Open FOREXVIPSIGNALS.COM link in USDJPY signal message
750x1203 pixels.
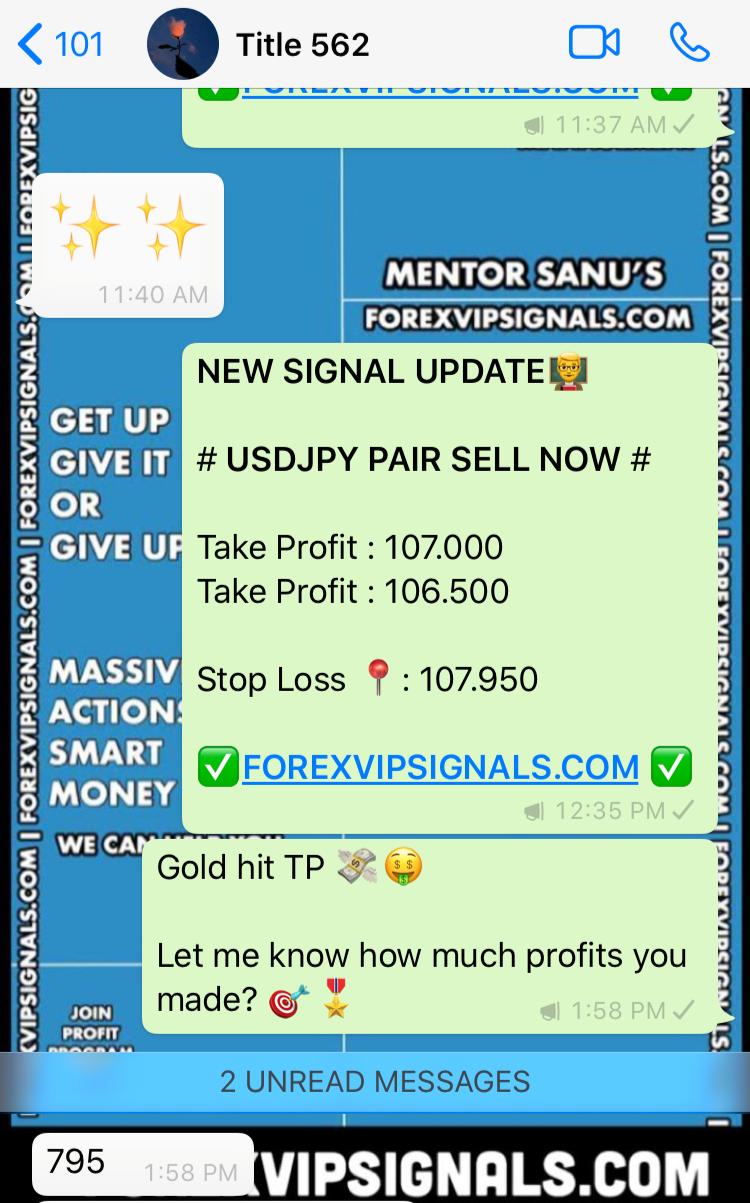[x=440, y=768]
